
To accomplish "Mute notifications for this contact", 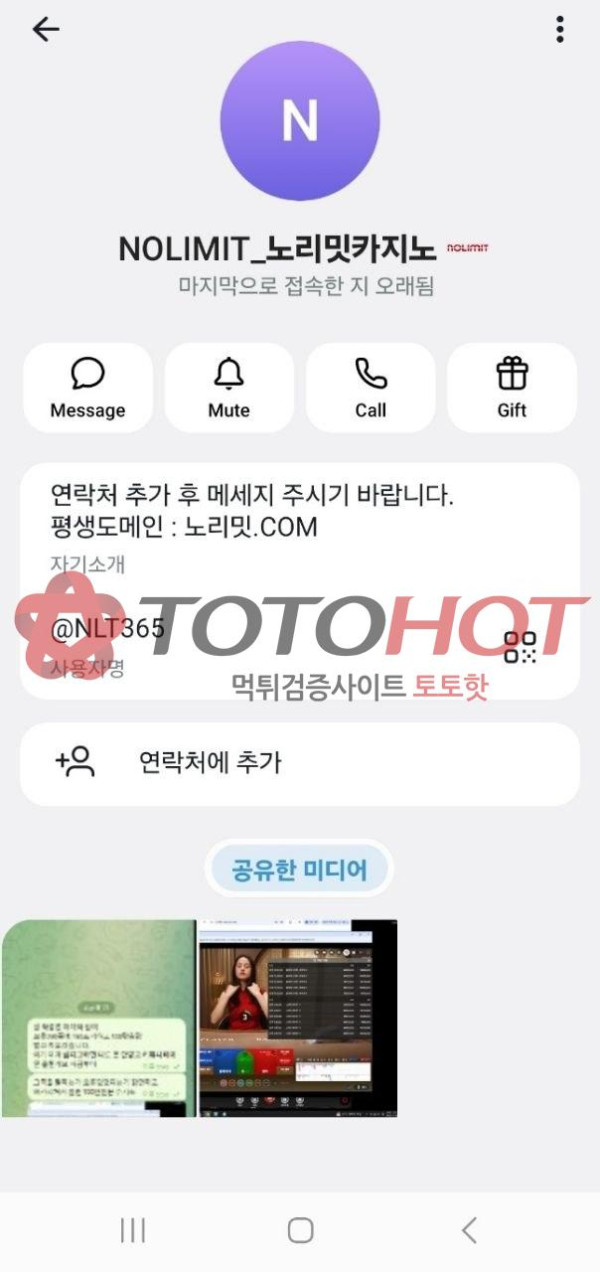I will (x=229, y=388).
